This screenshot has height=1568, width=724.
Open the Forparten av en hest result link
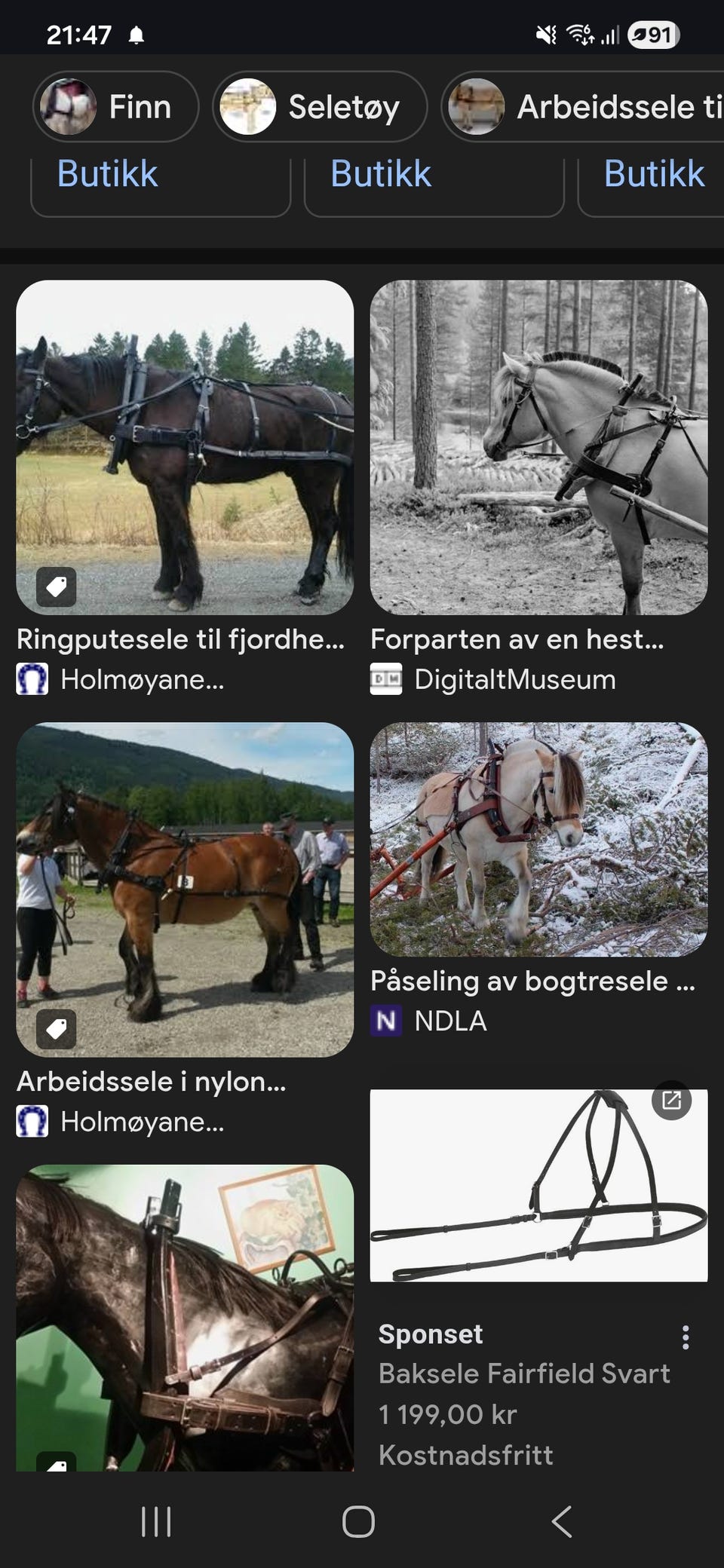(x=517, y=640)
